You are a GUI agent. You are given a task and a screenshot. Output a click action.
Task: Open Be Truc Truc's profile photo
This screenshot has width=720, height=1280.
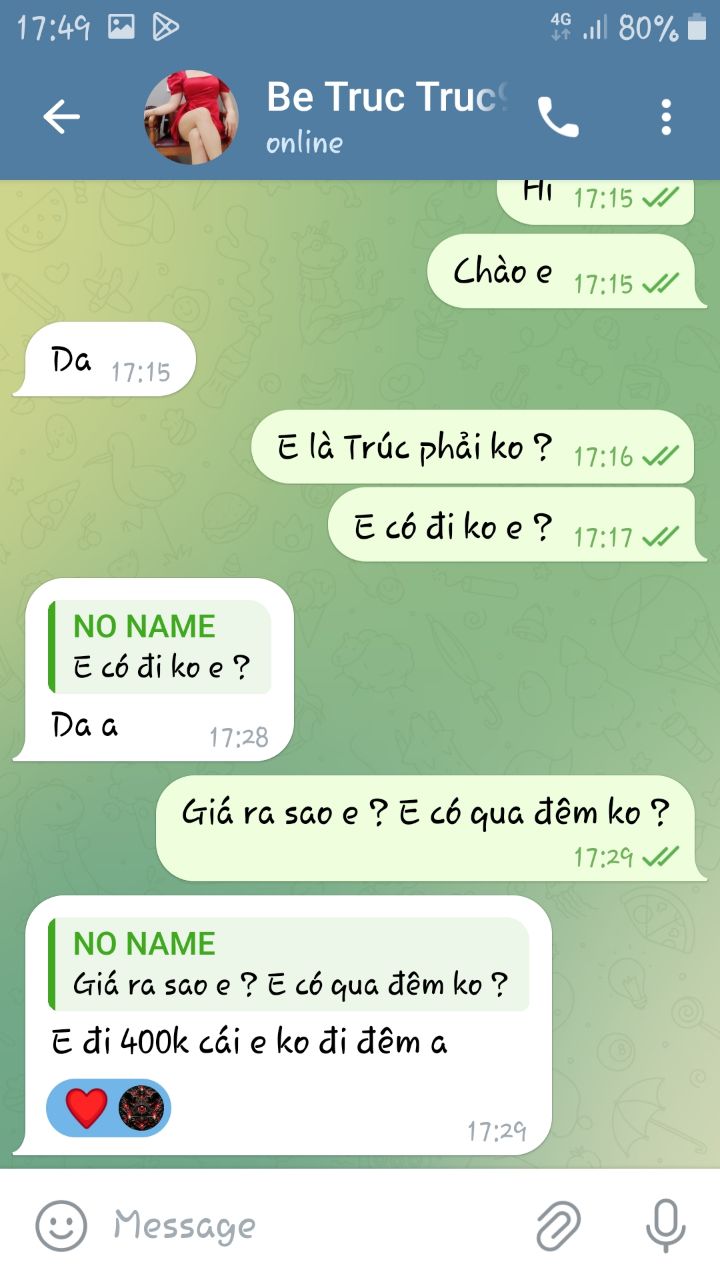[x=192, y=117]
